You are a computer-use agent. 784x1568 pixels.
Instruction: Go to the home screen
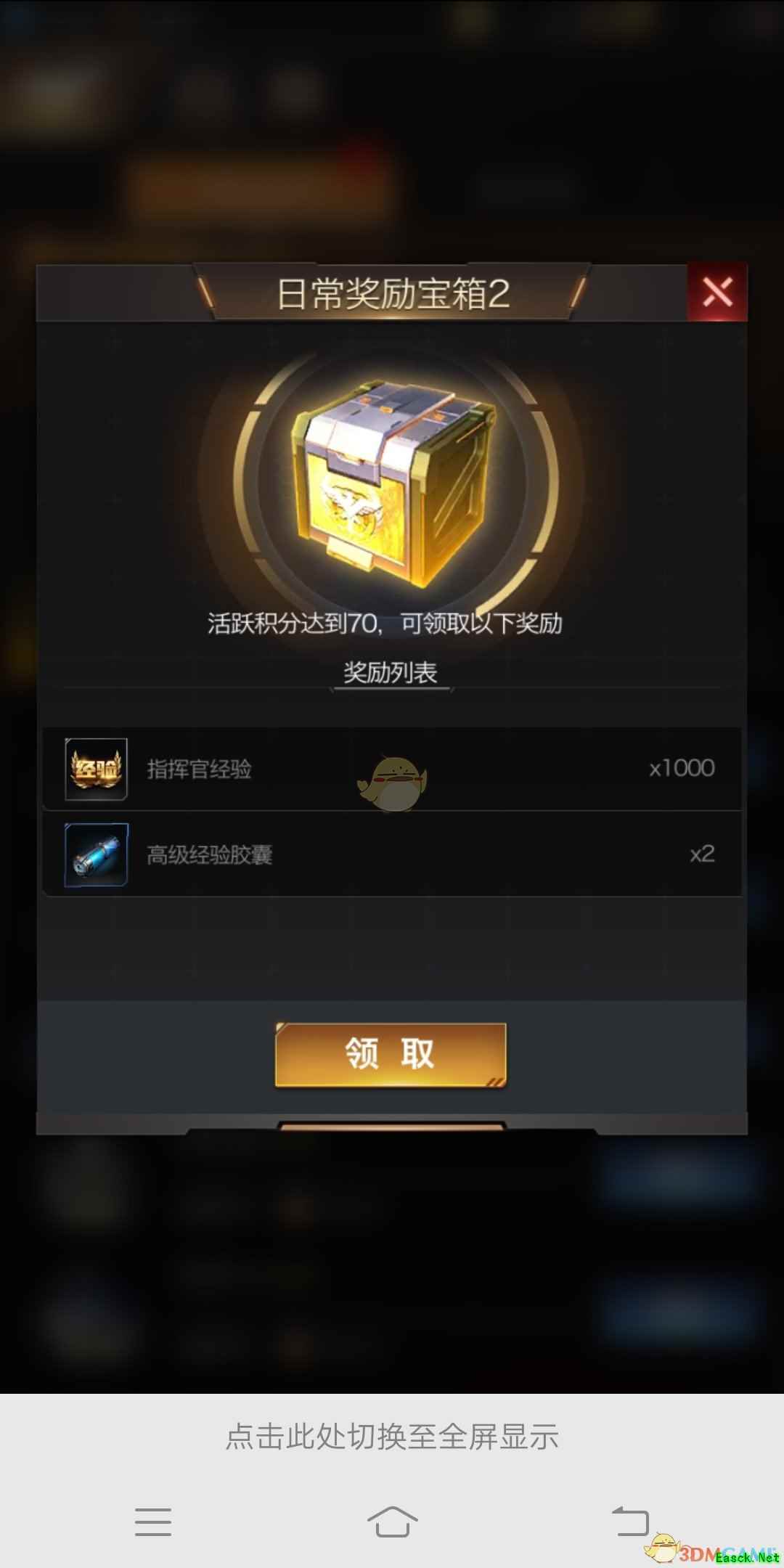[392, 1521]
